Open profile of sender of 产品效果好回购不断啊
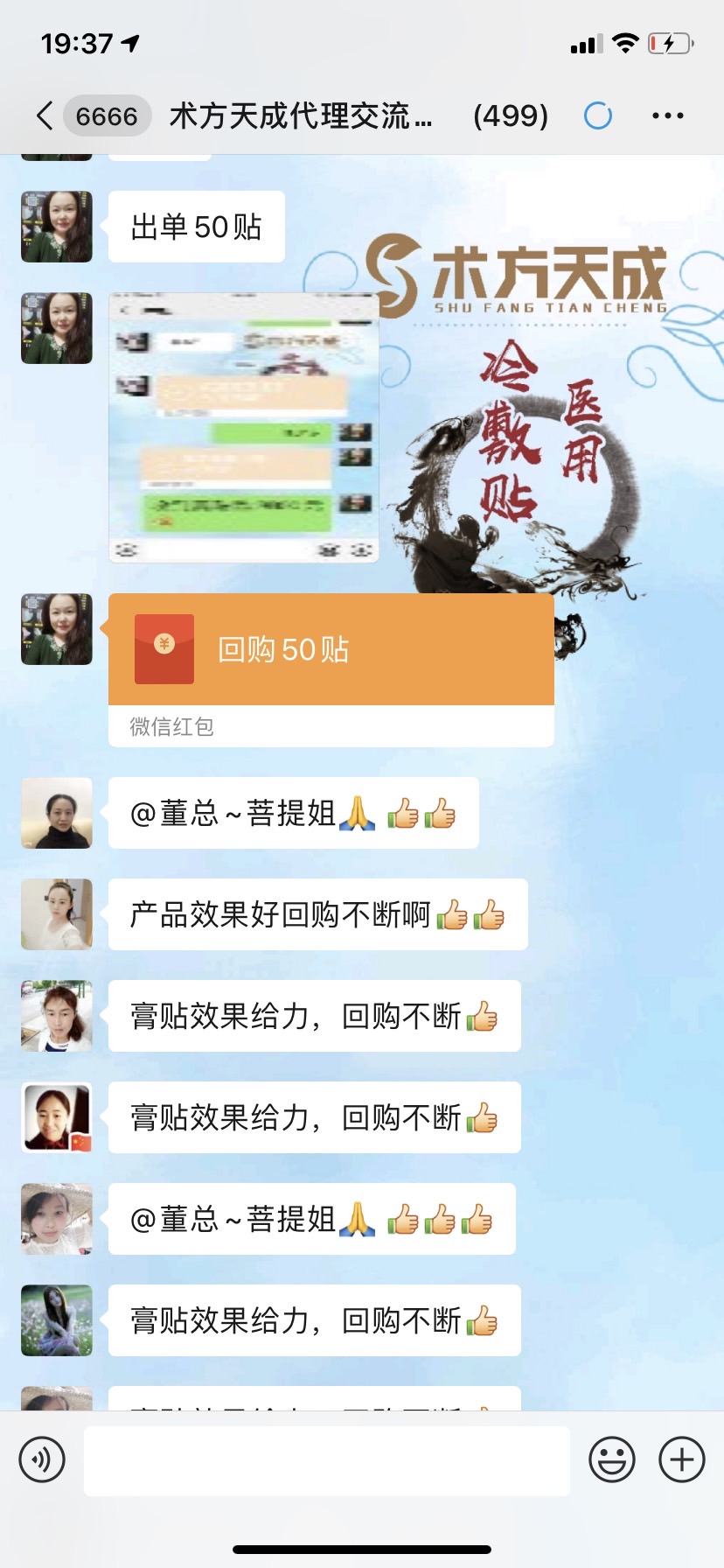The height and width of the screenshot is (1568, 724). tap(57, 914)
